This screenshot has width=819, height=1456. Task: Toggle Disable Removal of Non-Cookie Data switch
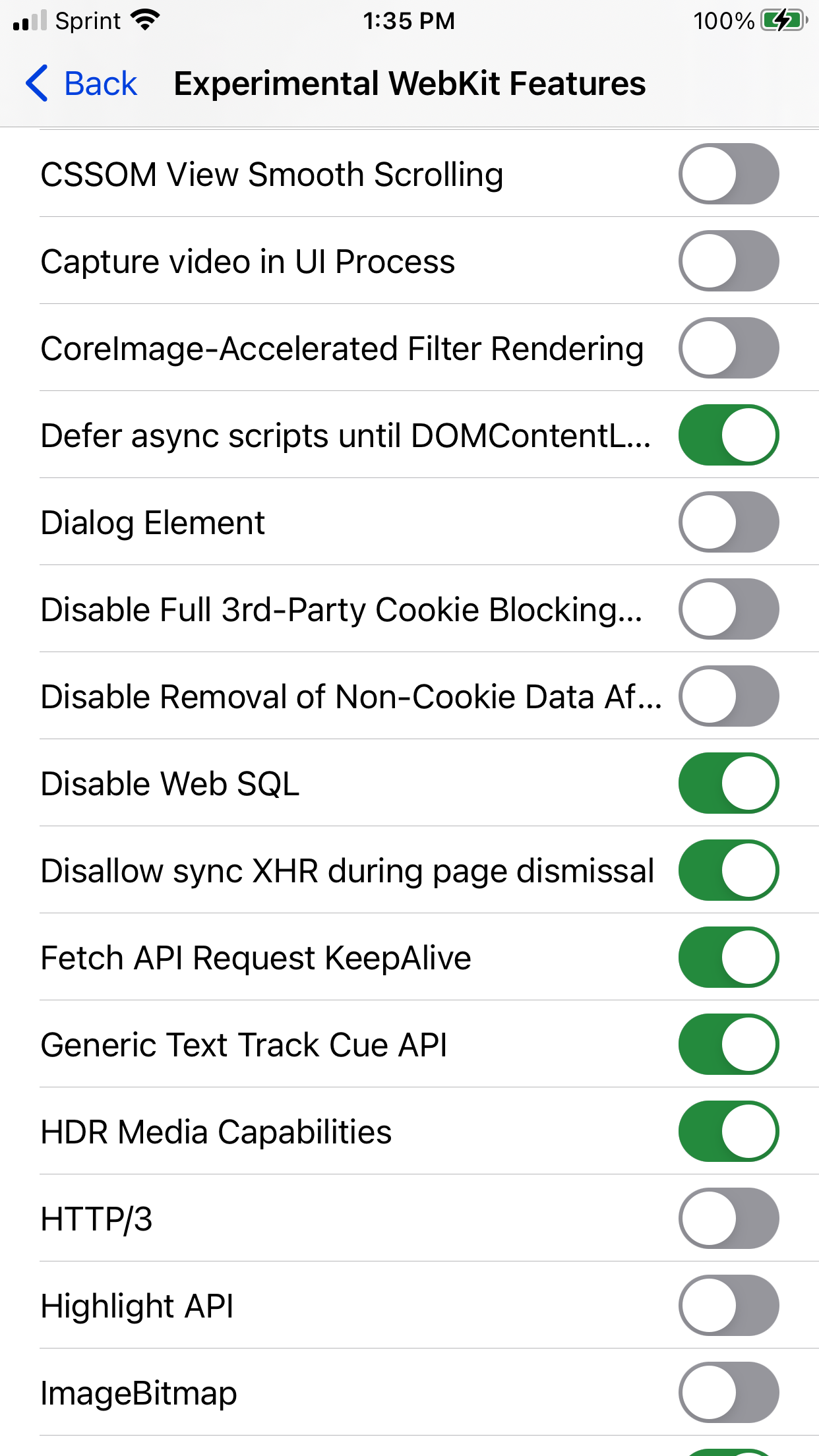tap(728, 696)
